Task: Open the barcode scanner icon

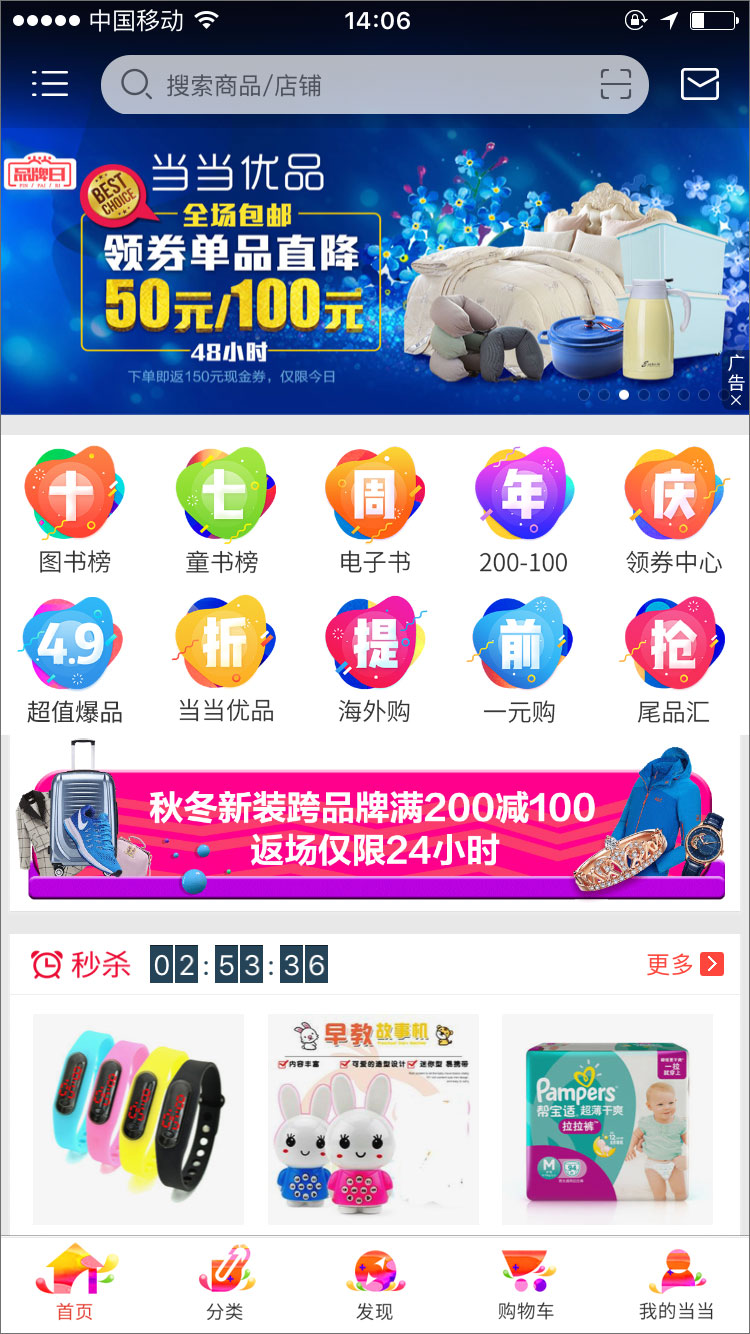Action: [x=616, y=85]
